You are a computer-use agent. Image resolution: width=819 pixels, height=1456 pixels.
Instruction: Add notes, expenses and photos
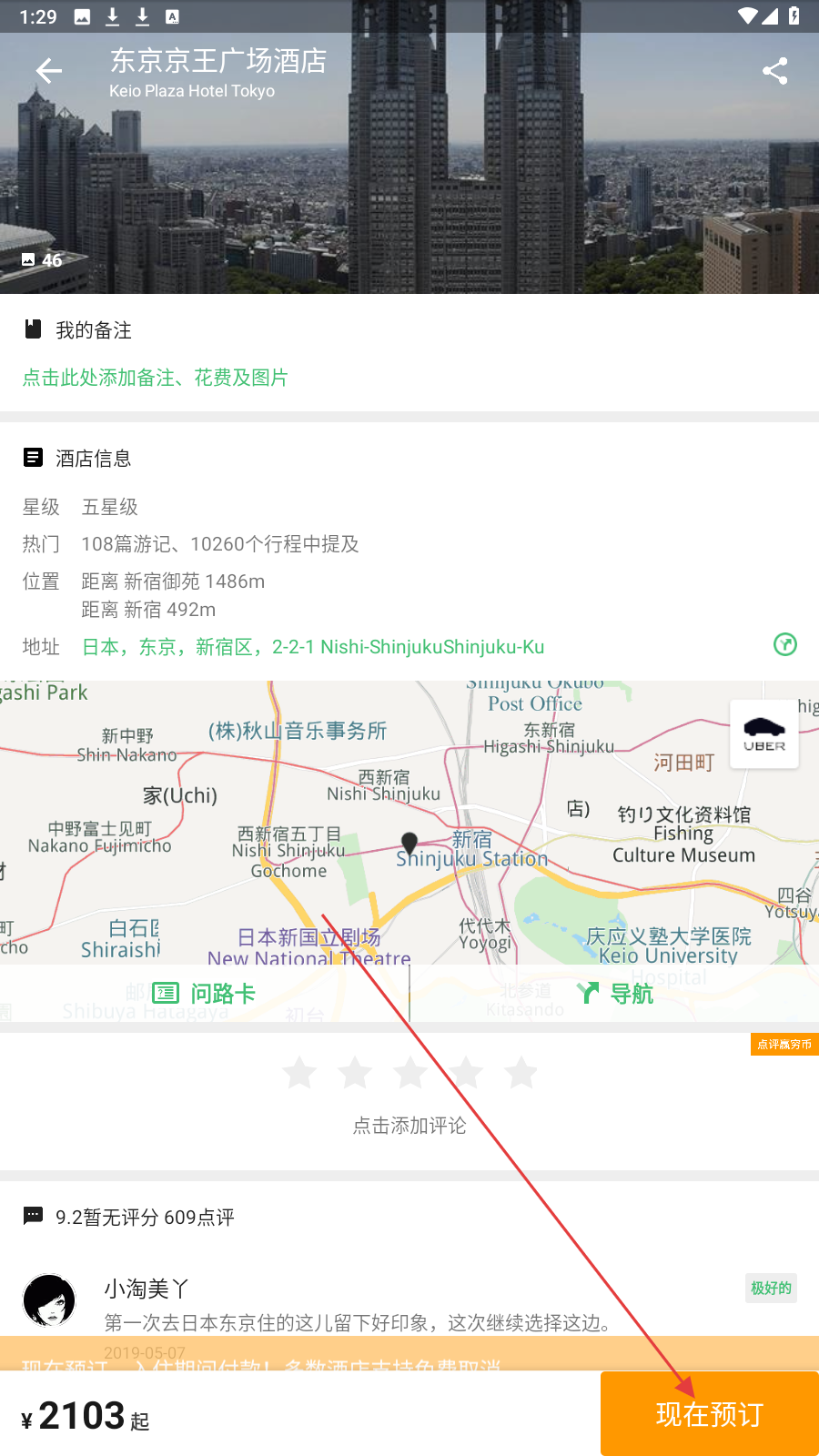[x=155, y=378]
